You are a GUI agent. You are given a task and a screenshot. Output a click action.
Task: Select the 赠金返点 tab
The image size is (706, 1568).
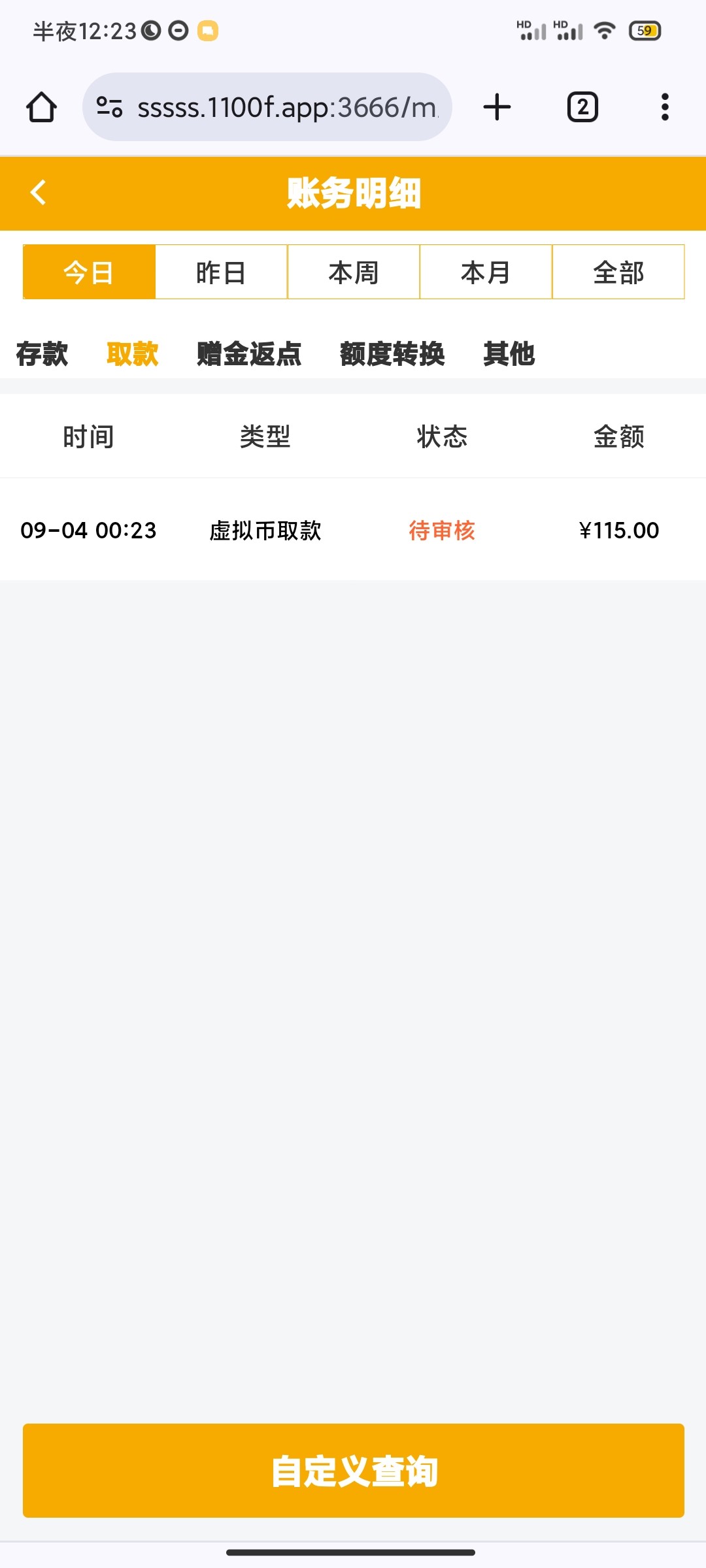tap(247, 354)
